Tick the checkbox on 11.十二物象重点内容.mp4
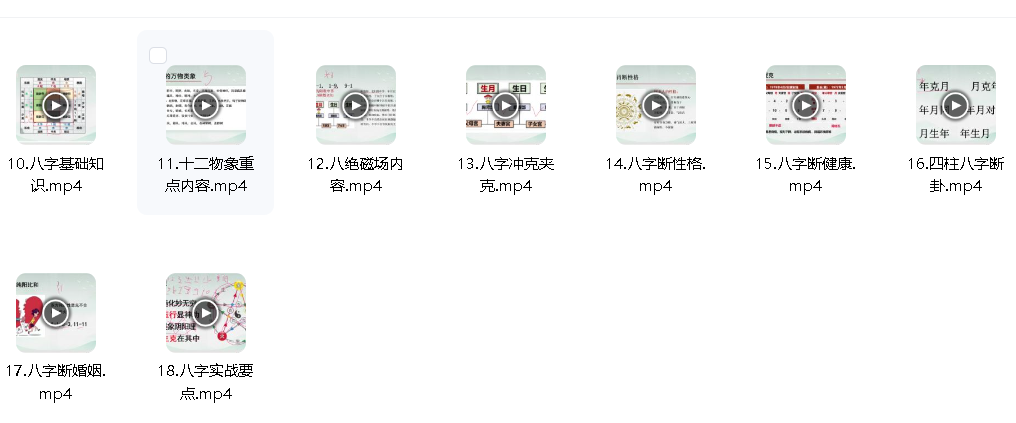This screenshot has width=1016, height=423. 157,55
